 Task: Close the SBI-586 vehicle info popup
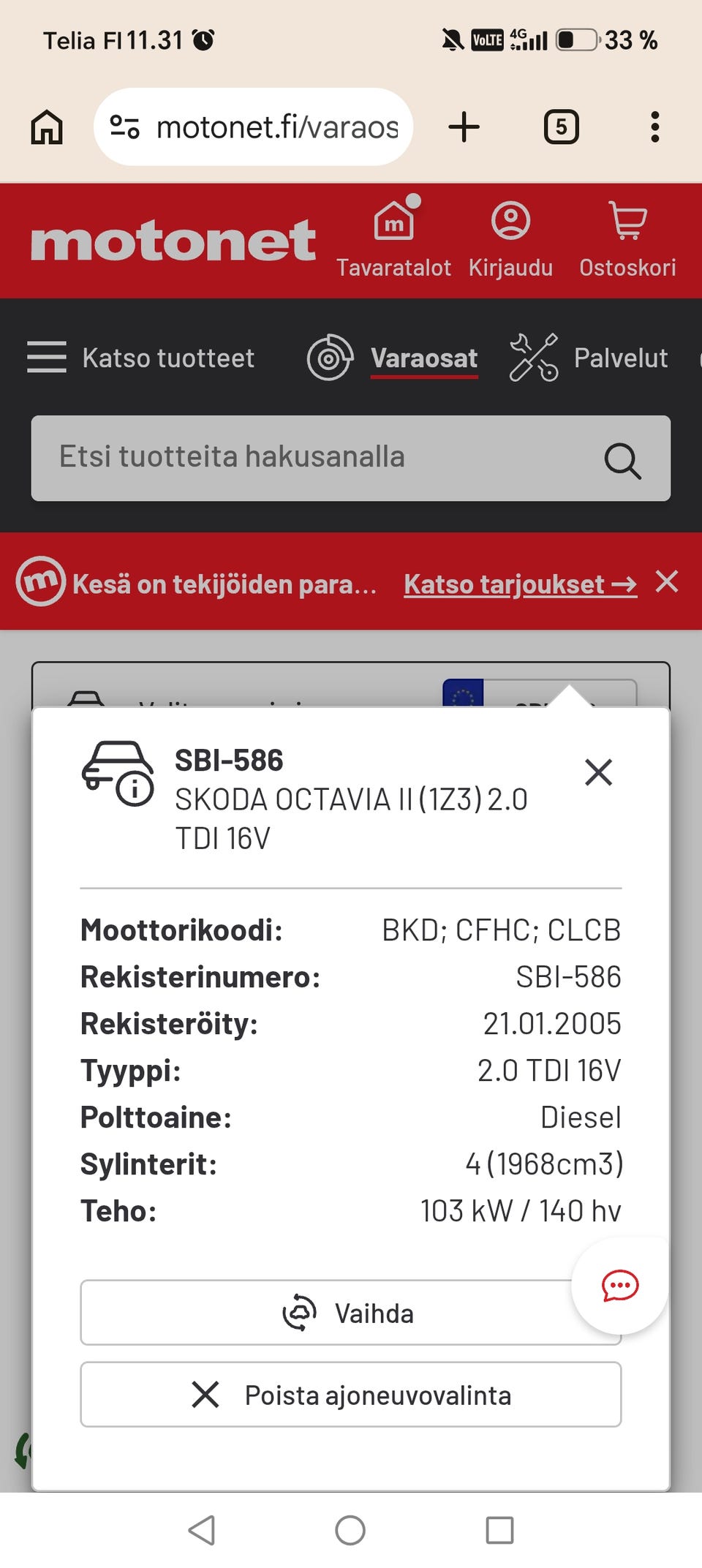point(598,772)
